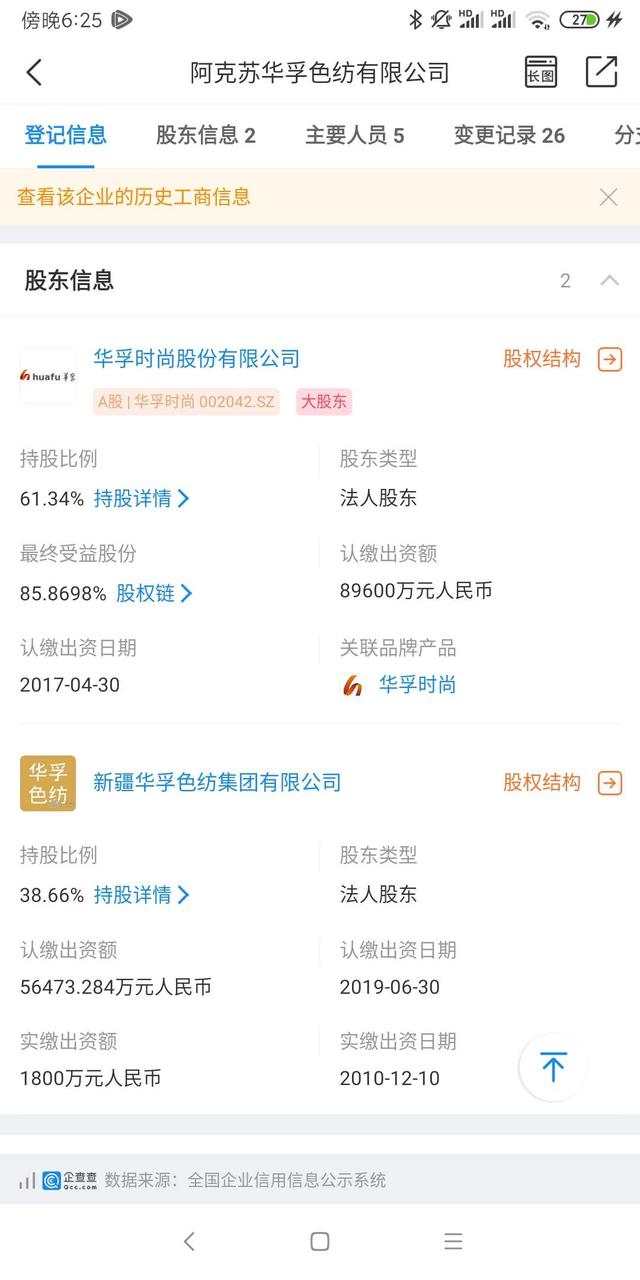Open the 主要人员 5 tab
640x1280 pixels.
[355, 136]
